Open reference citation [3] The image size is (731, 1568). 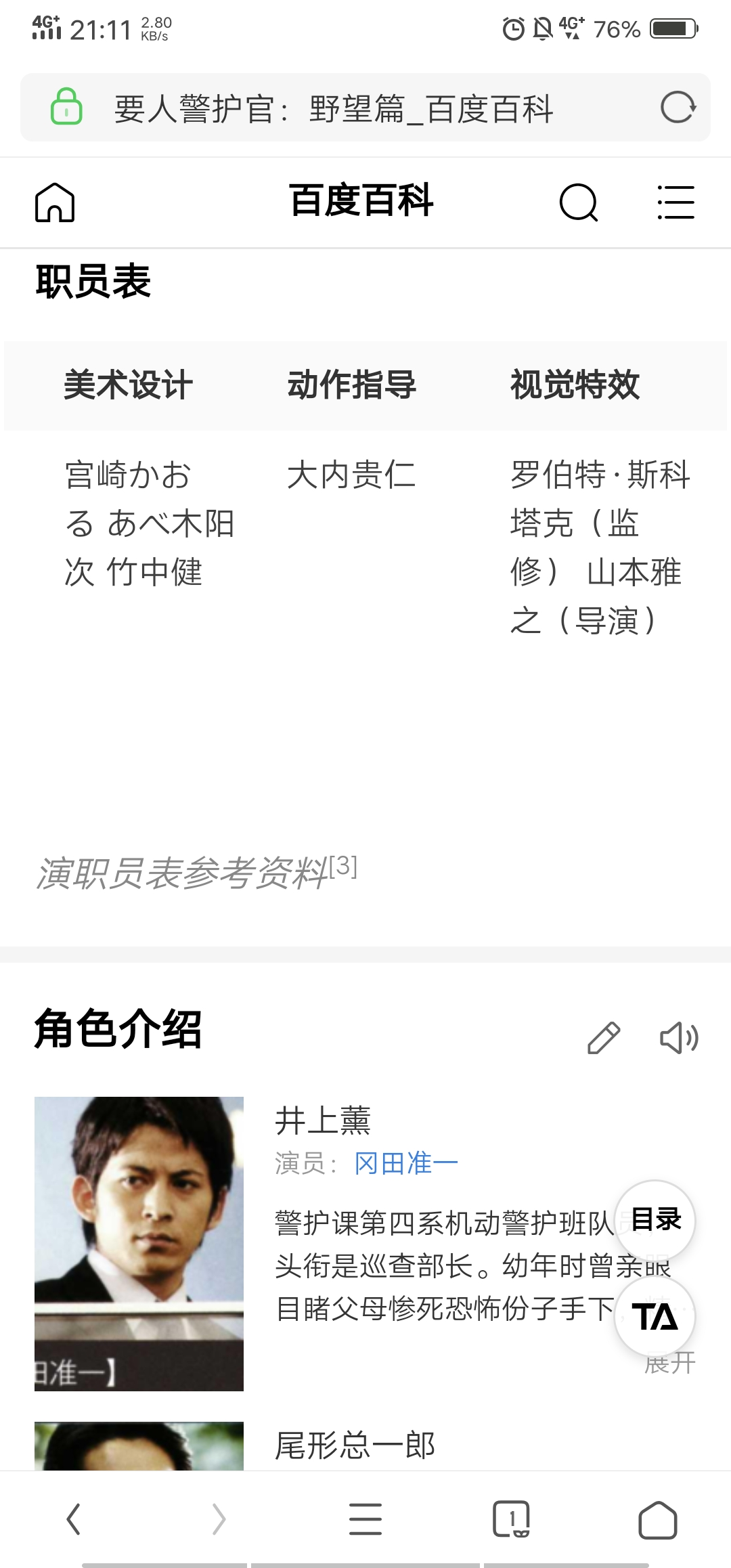(x=343, y=867)
